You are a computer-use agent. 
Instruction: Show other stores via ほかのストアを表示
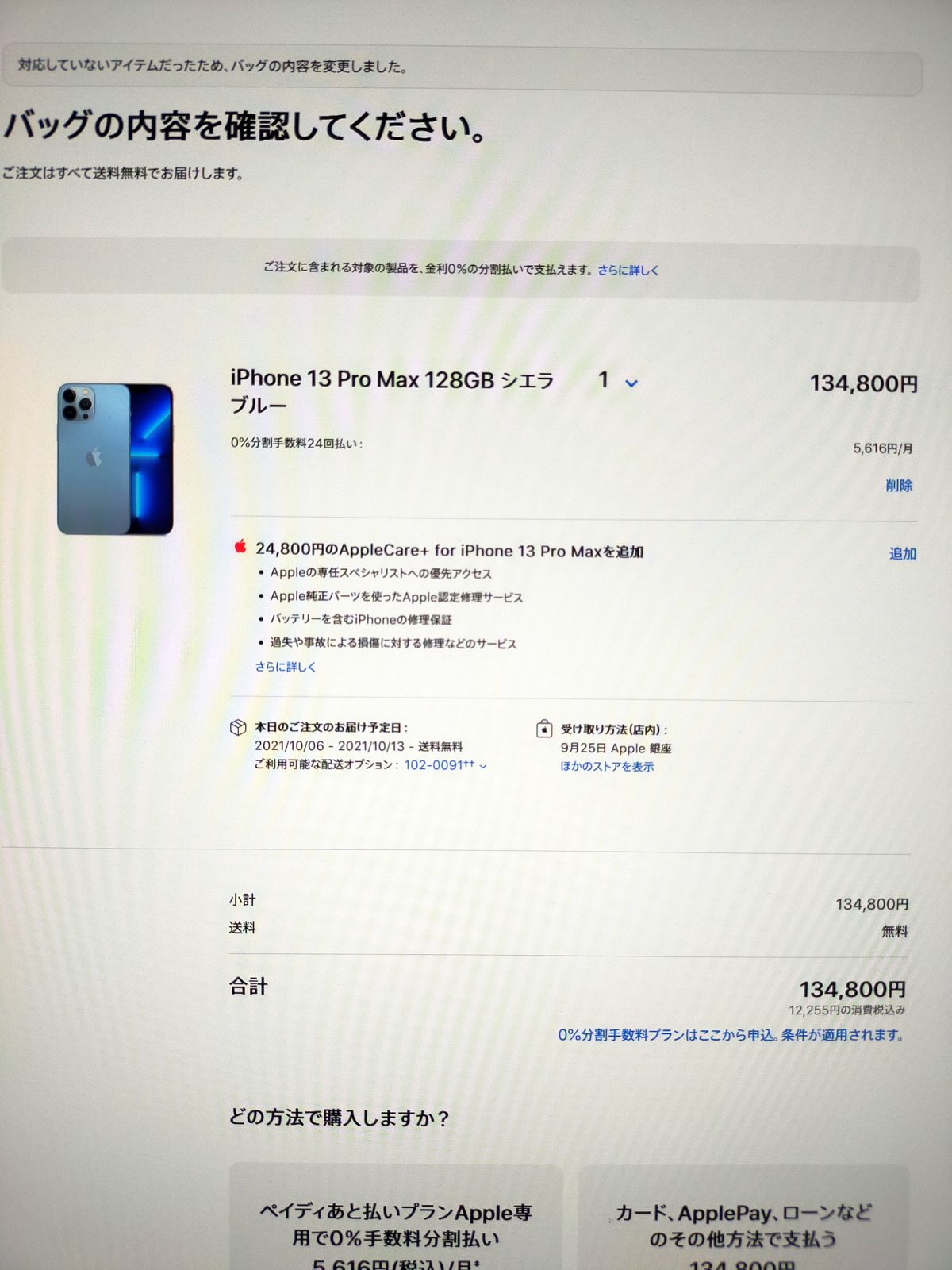tap(607, 767)
